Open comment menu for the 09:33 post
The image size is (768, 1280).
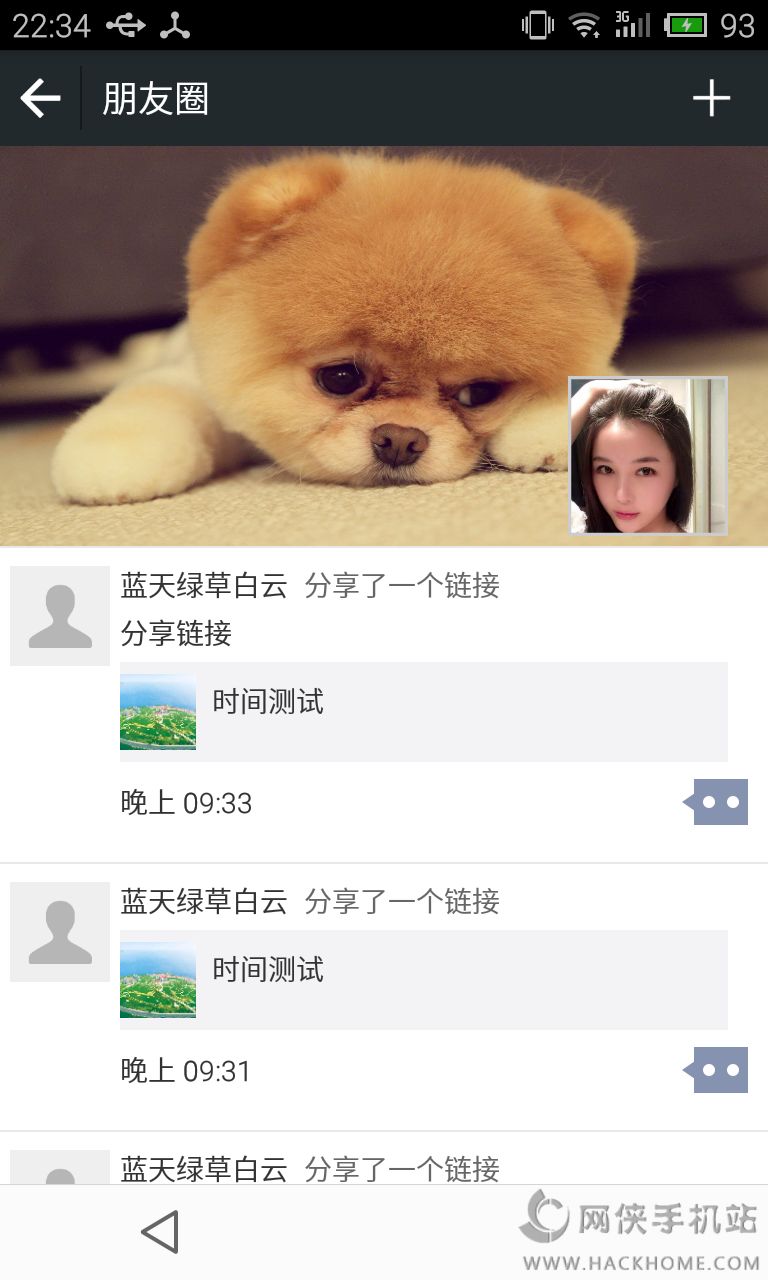(x=718, y=802)
